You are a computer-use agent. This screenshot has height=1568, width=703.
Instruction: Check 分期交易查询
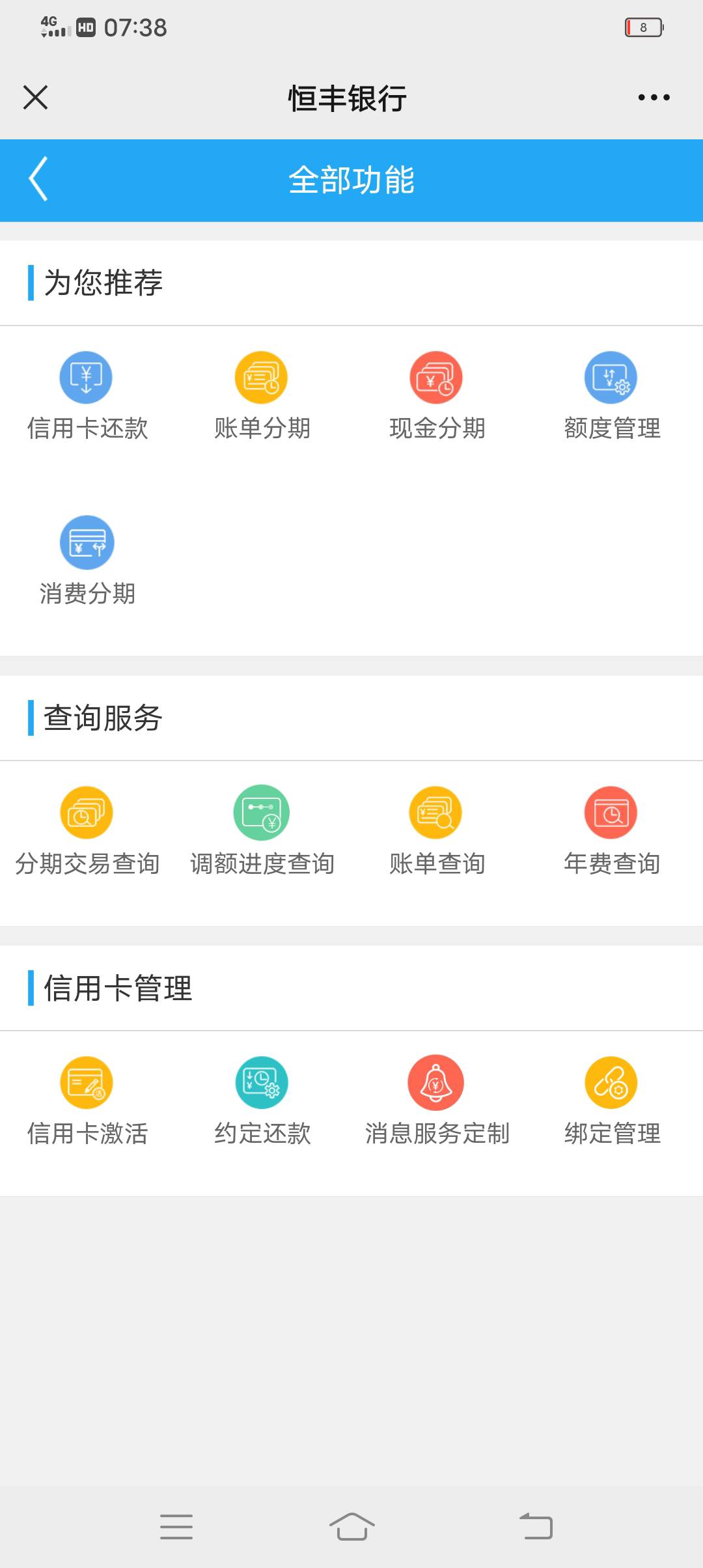[x=87, y=832]
